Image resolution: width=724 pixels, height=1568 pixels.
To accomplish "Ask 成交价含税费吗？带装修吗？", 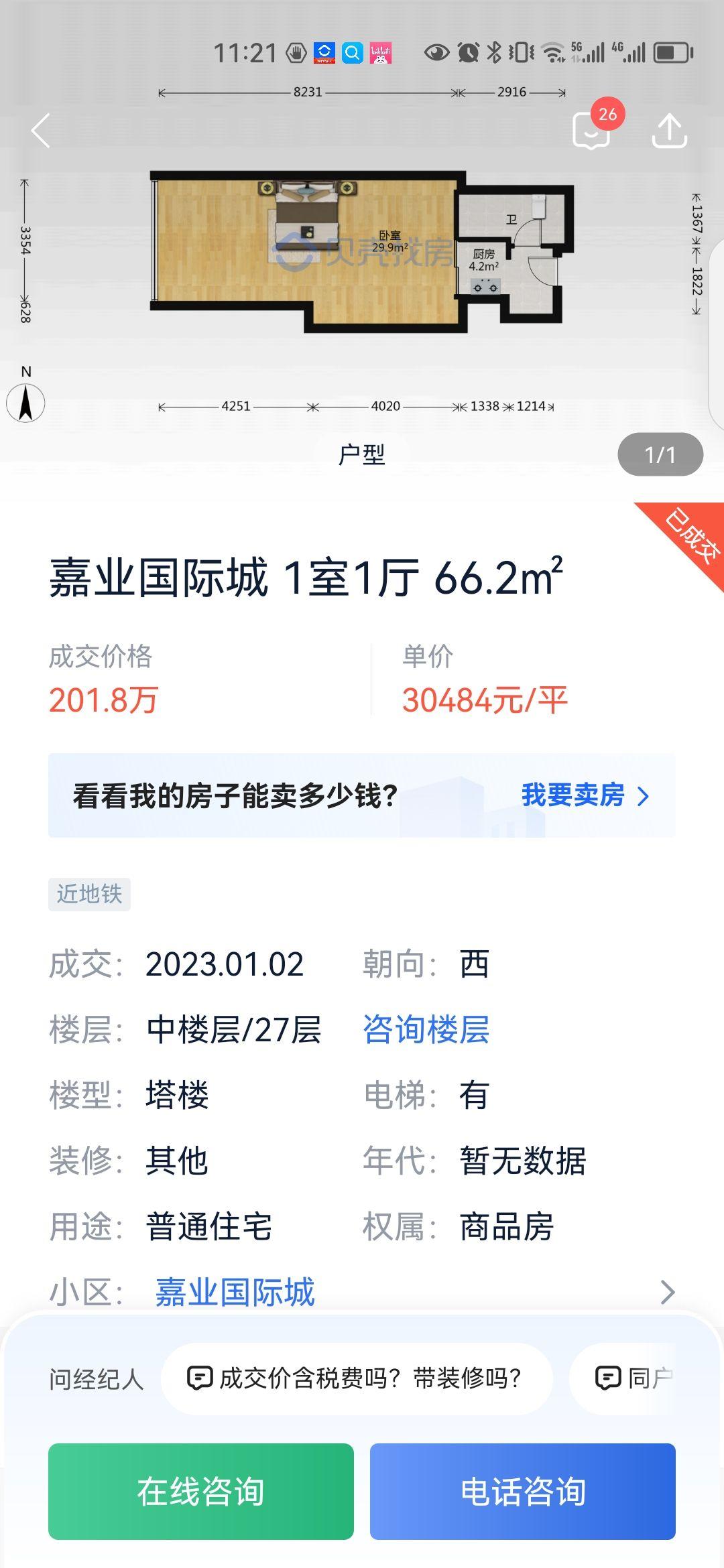I will (x=357, y=1378).
